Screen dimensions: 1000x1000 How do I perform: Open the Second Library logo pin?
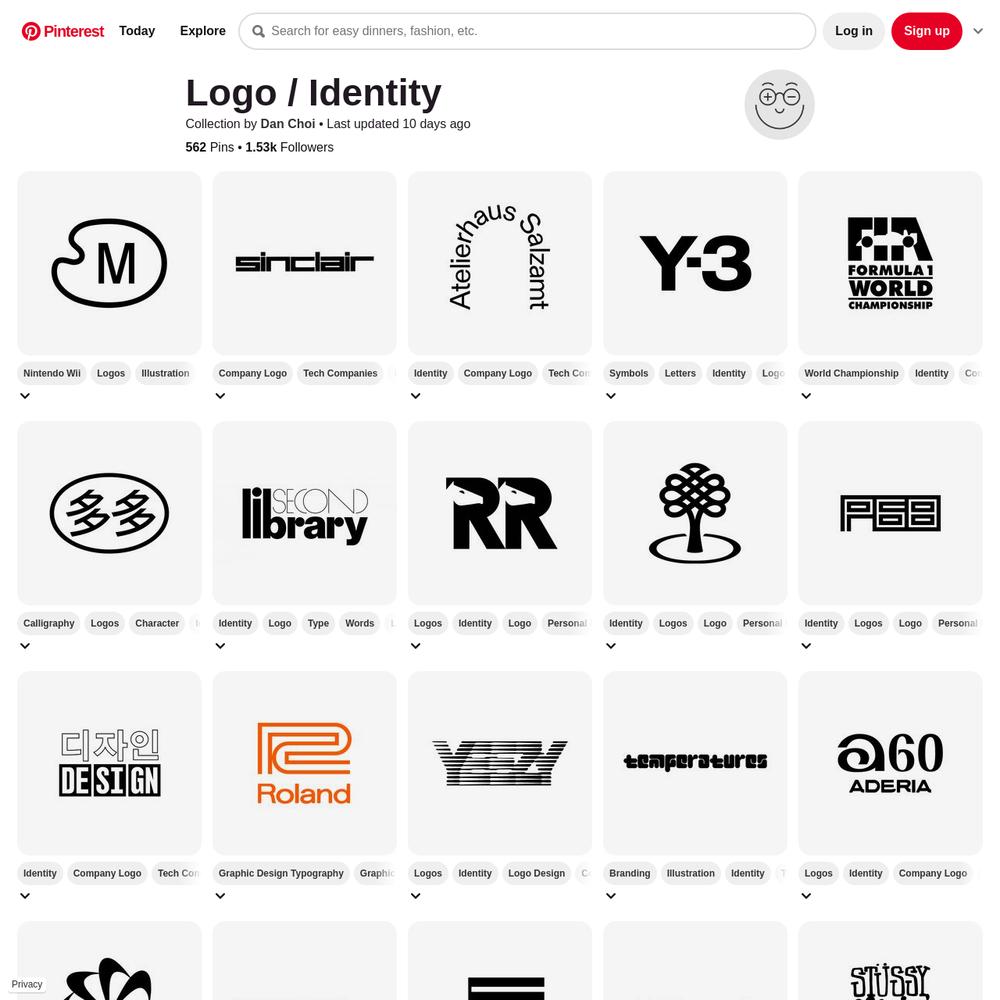point(304,513)
